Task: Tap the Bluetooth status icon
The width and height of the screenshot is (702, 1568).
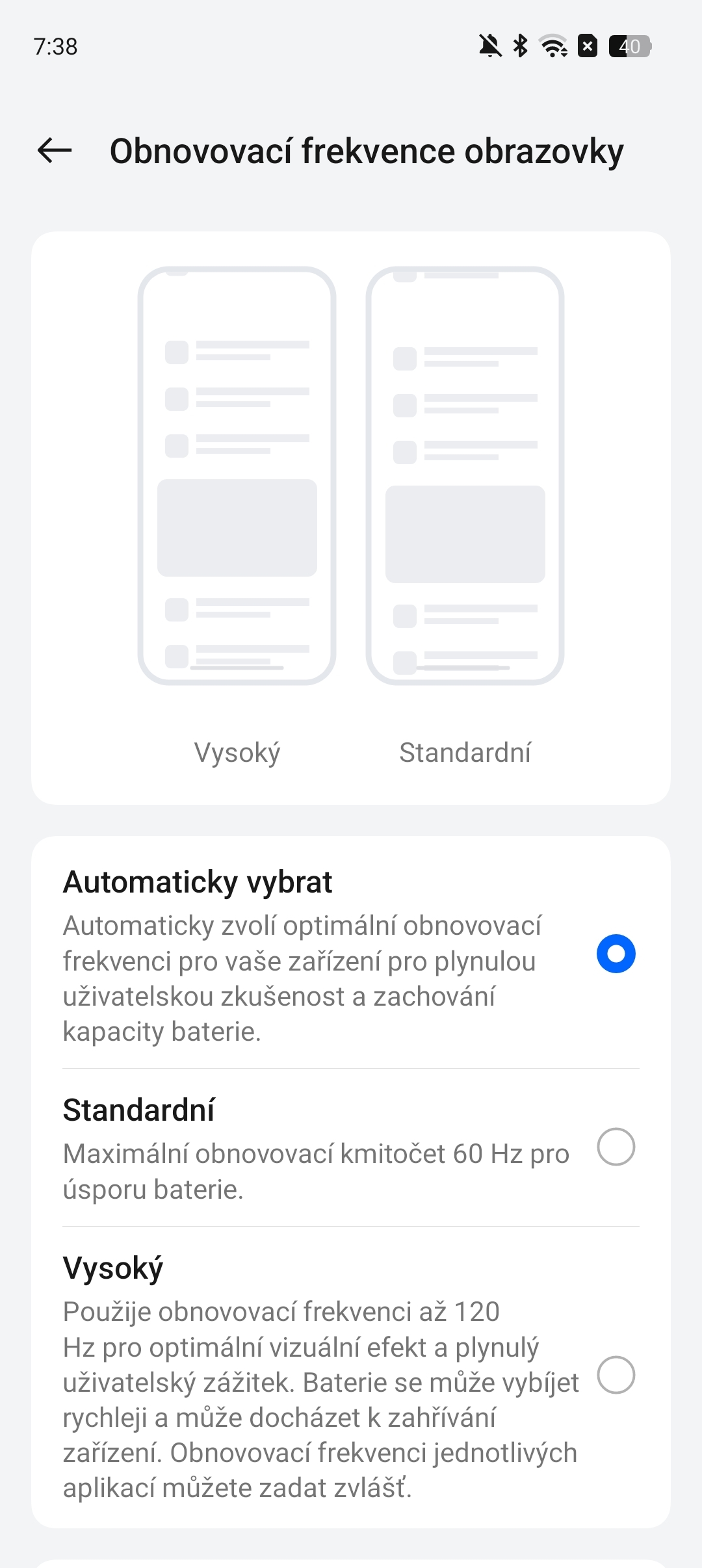Action: click(520, 46)
